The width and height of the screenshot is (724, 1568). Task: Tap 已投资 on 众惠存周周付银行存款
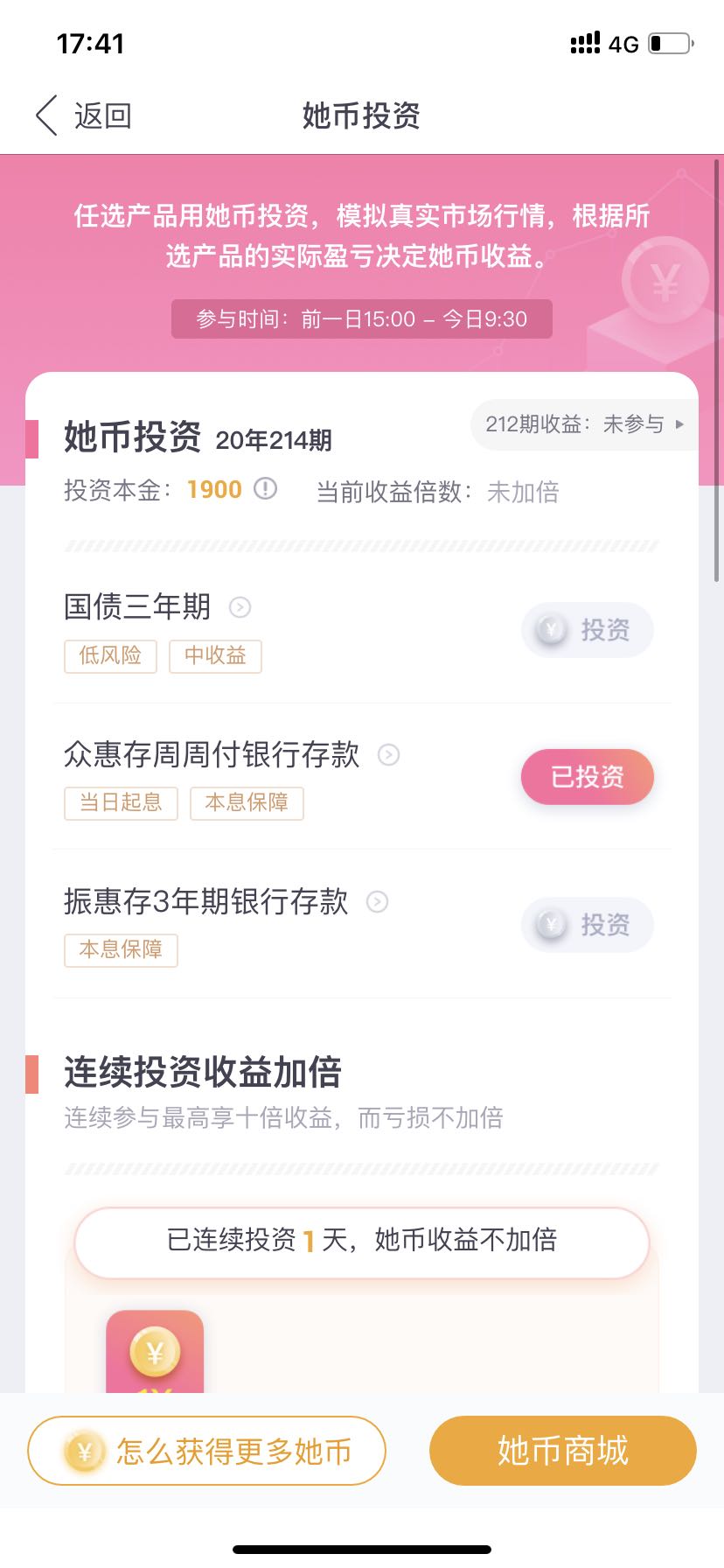point(588,777)
